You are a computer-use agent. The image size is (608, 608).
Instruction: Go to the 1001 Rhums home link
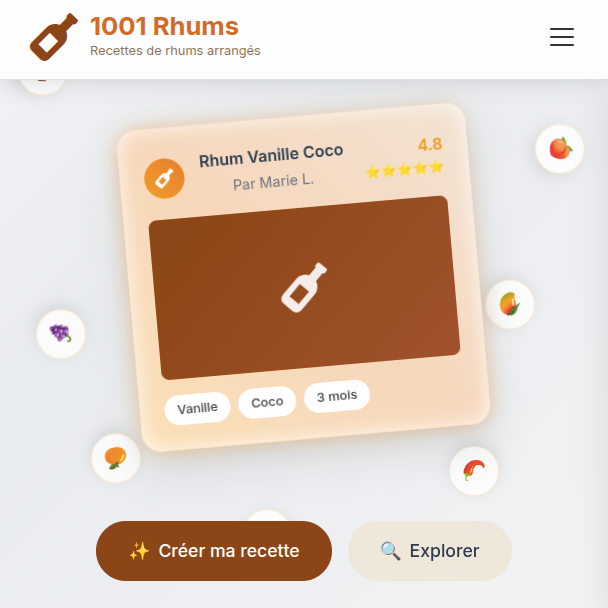click(164, 27)
